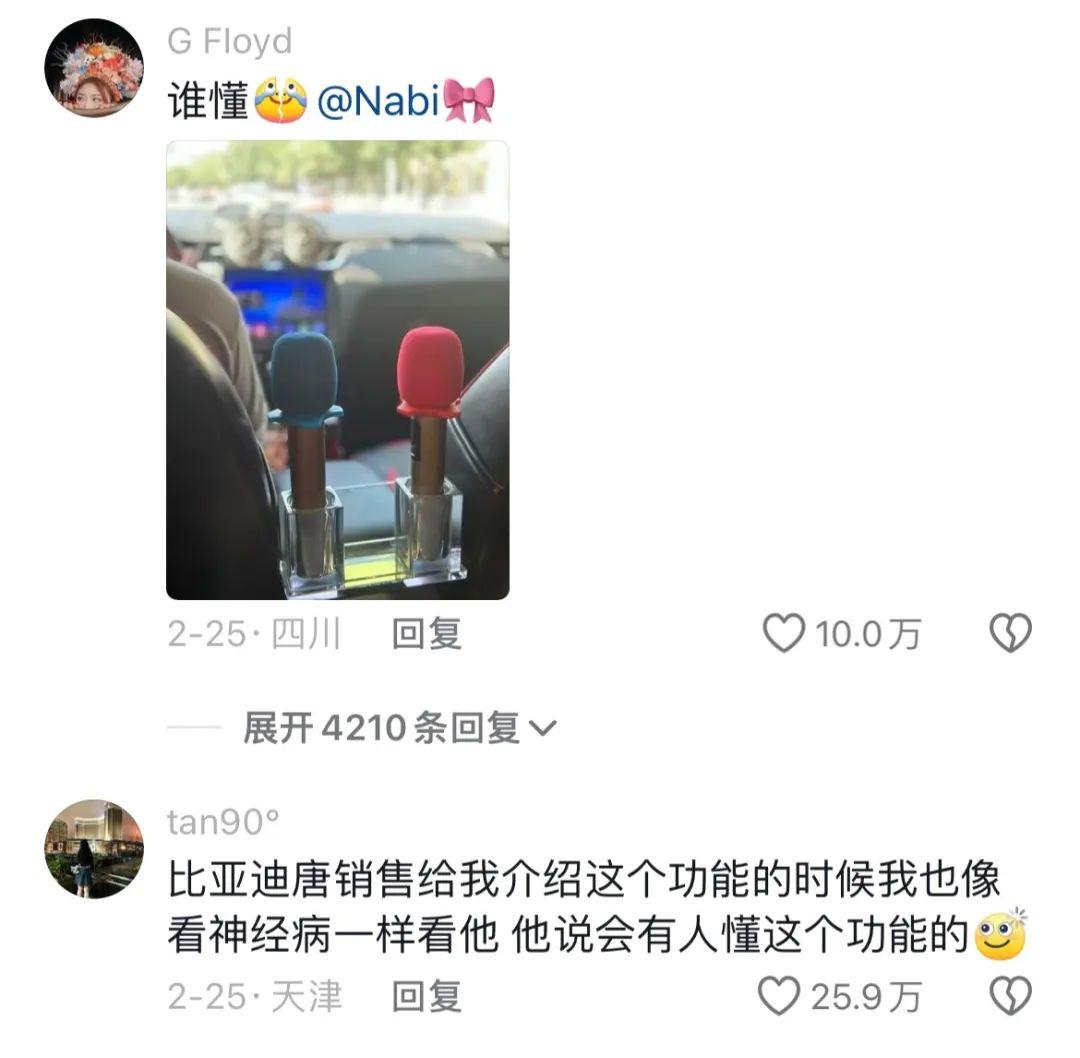The width and height of the screenshot is (1080, 1058).
Task: Open tan90°'s profile avatar
Action: [x=93, y=848]
